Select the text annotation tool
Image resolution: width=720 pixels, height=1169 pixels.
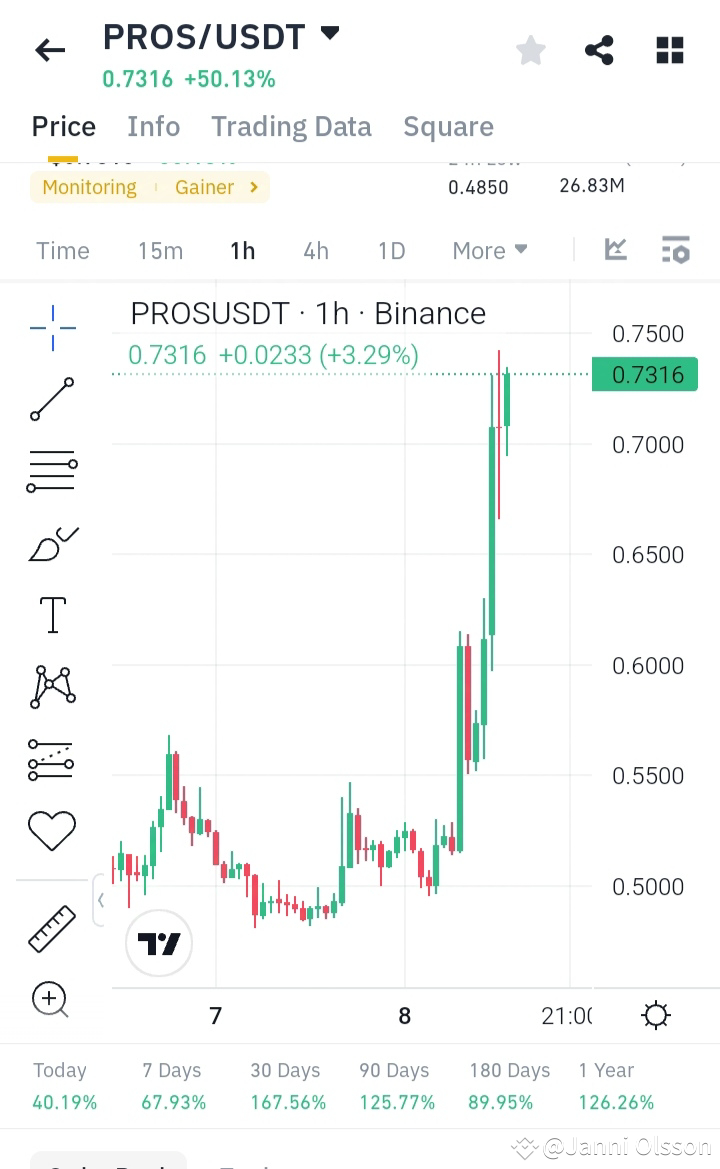click(x=52, y=614)
